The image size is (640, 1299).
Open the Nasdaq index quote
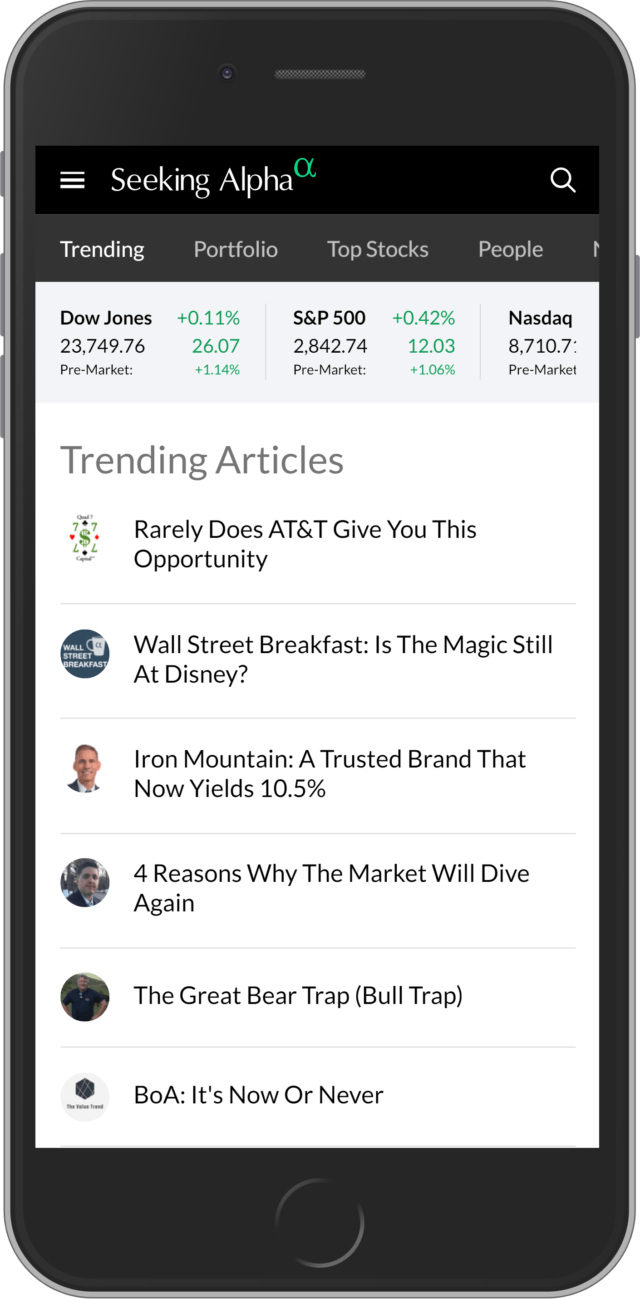click(x=542, y=343)
